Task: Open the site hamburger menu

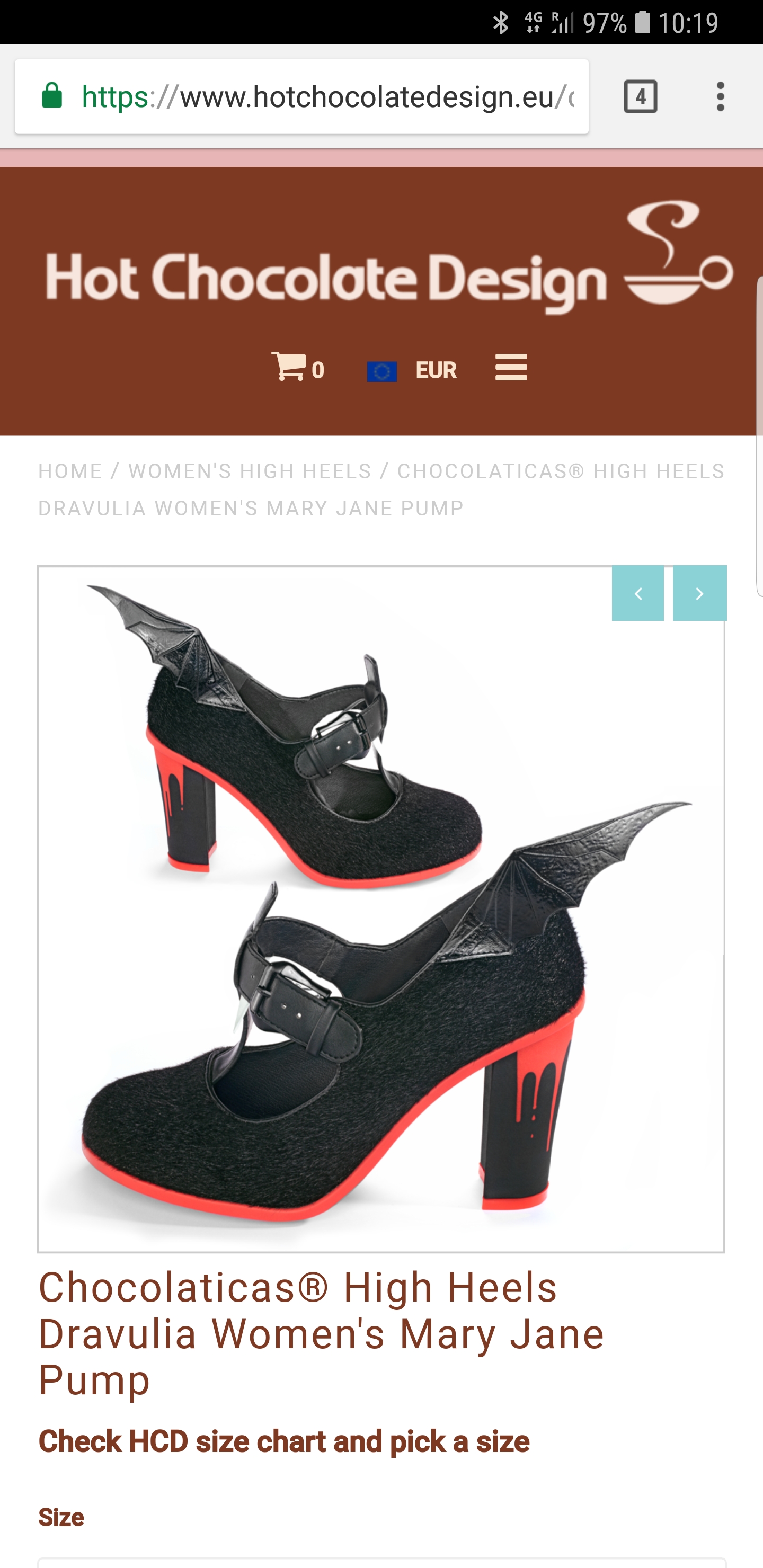Action: click(511, 368)
